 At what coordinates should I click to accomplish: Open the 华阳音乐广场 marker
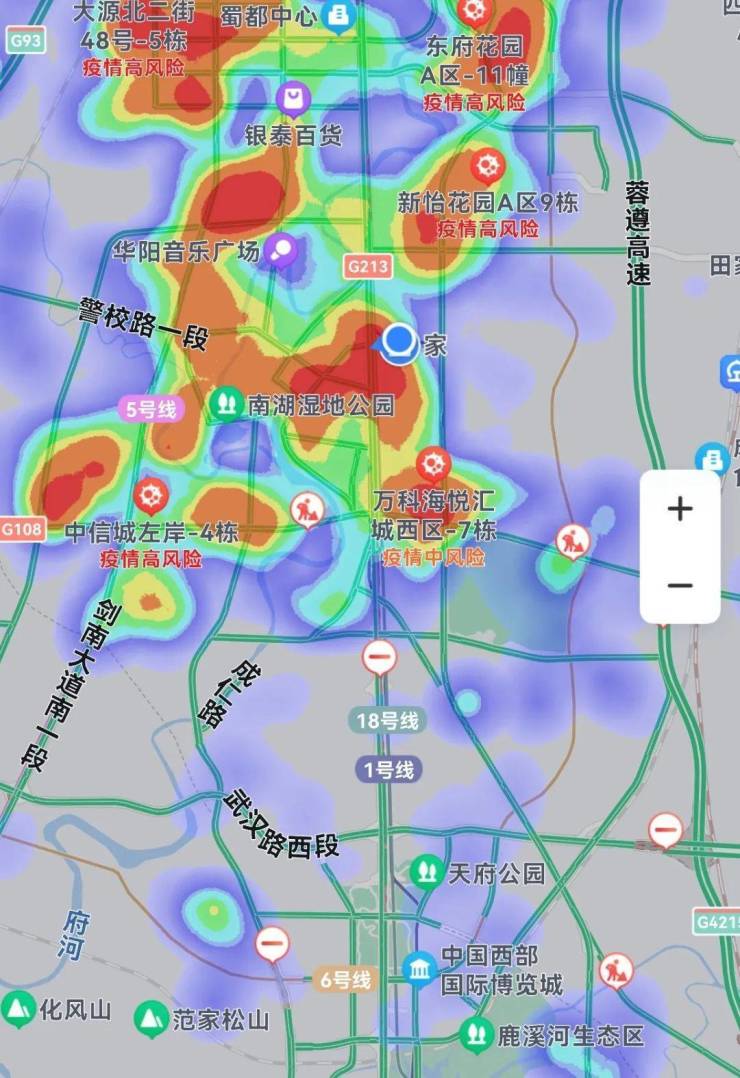point(283,249)
